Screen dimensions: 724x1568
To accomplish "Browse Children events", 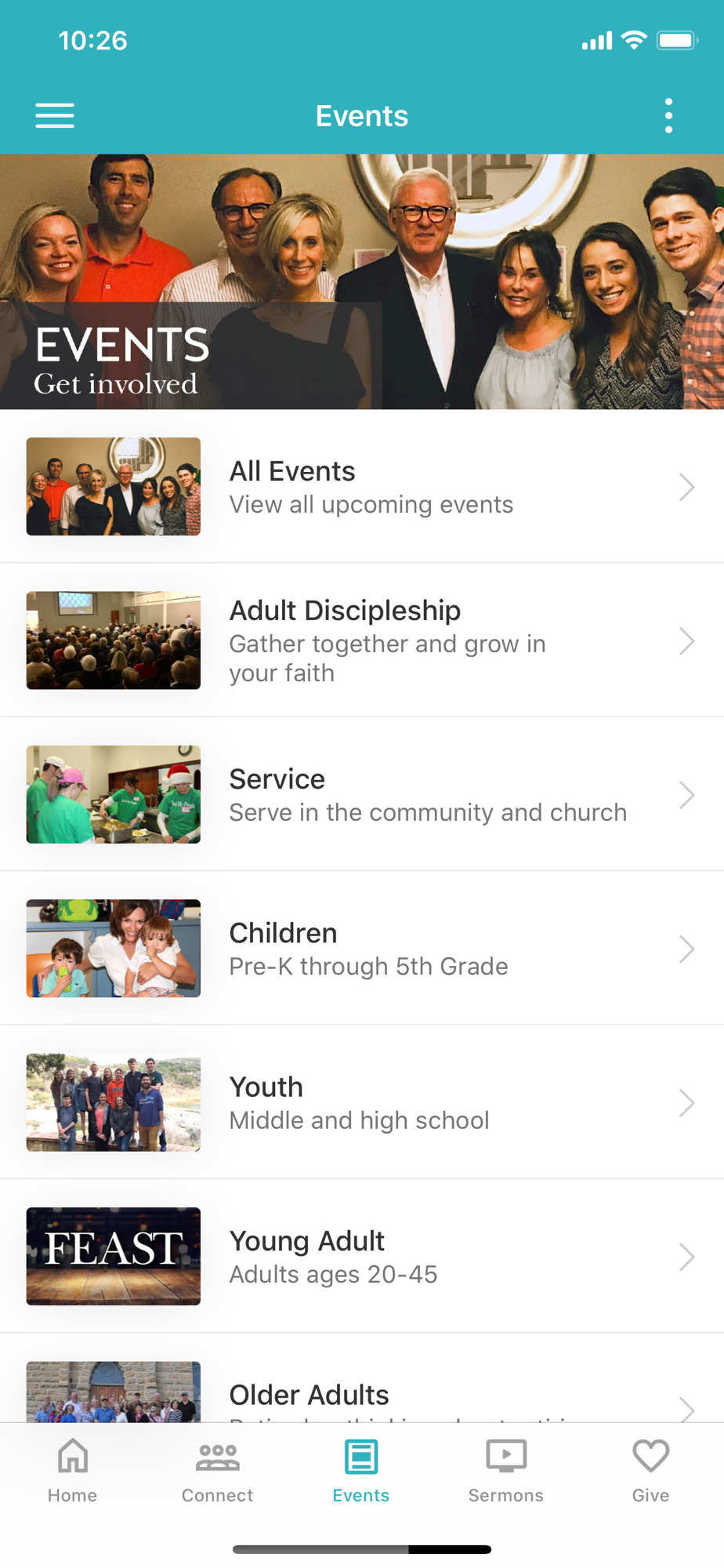I will 360,949.
